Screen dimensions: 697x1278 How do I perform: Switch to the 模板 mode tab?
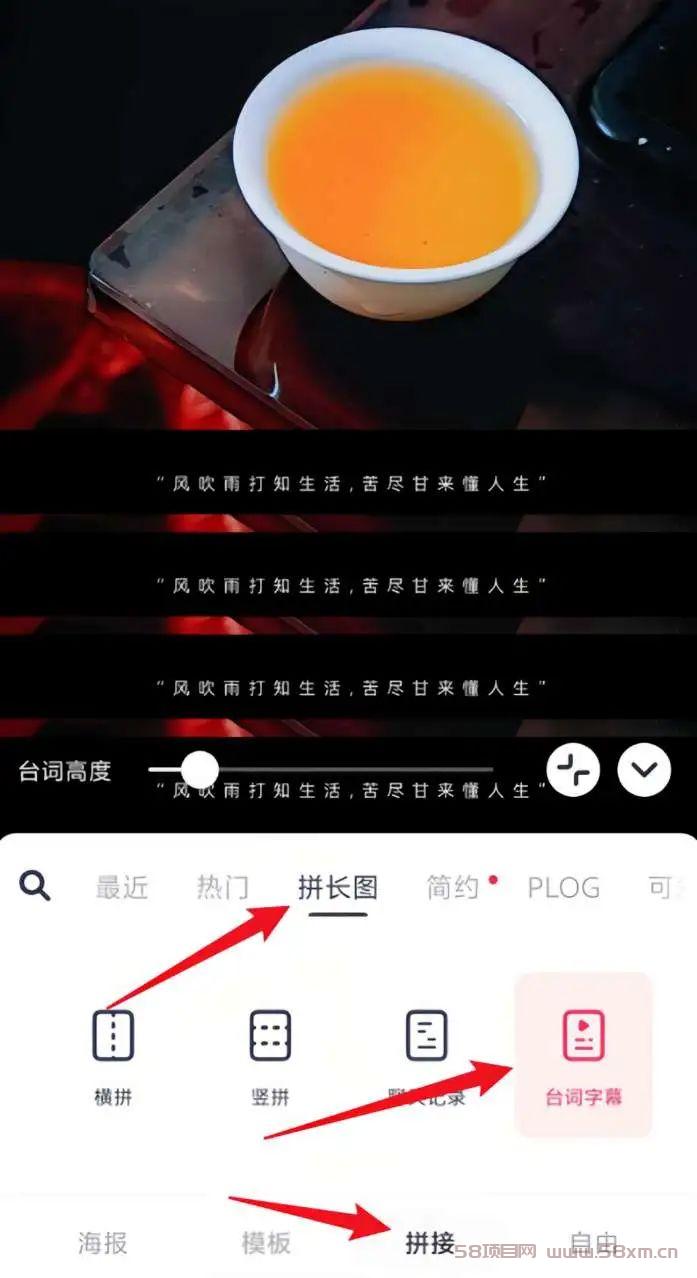click(x=266, y=1243)
